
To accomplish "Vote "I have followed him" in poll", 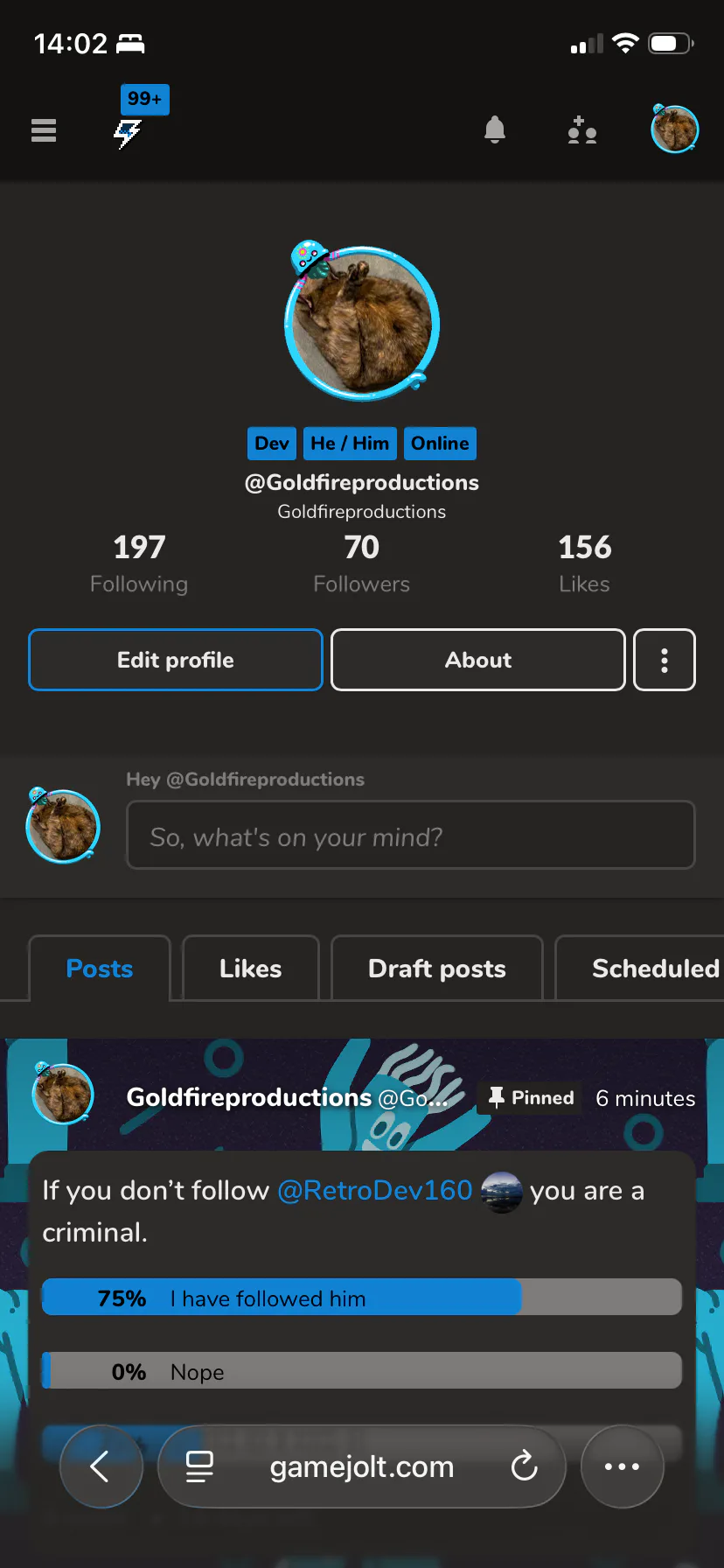I will (361, 1298).
